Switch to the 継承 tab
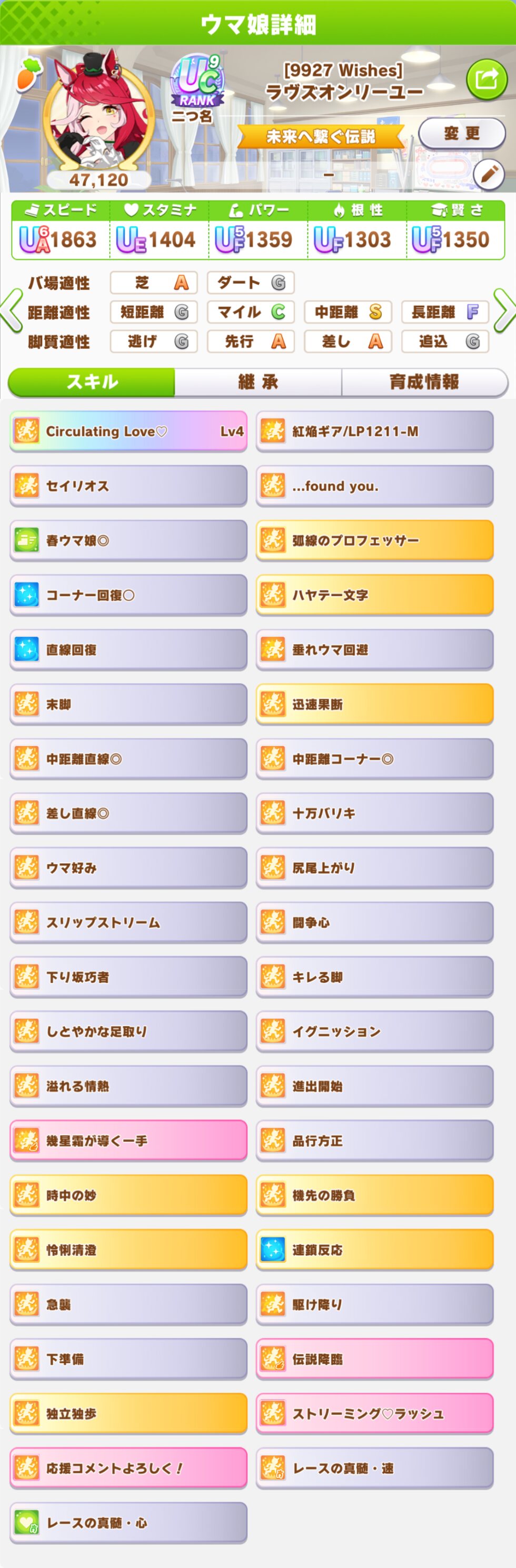The height and width of the screenshot is (1568, 516). click(257, 382)
